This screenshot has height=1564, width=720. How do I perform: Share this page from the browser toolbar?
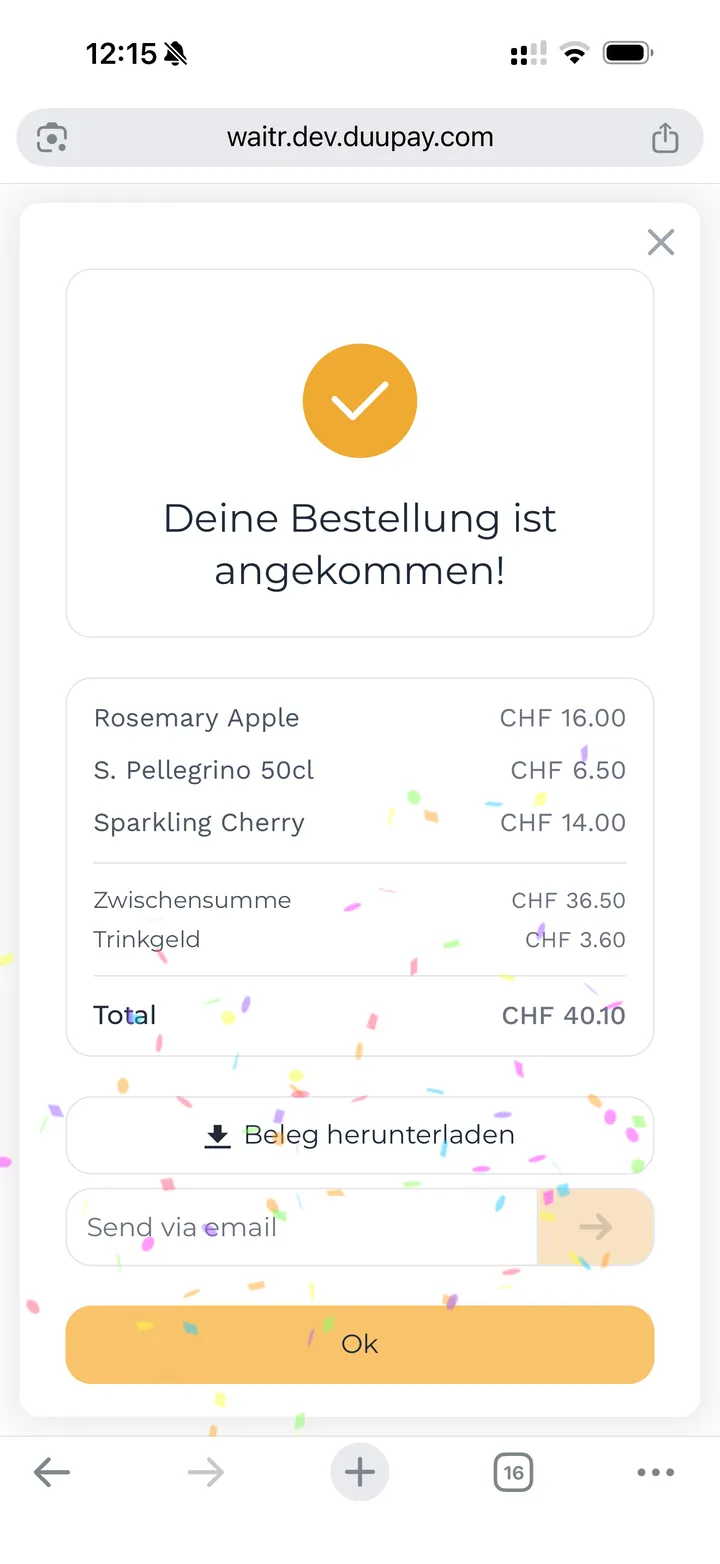point(665,138)
